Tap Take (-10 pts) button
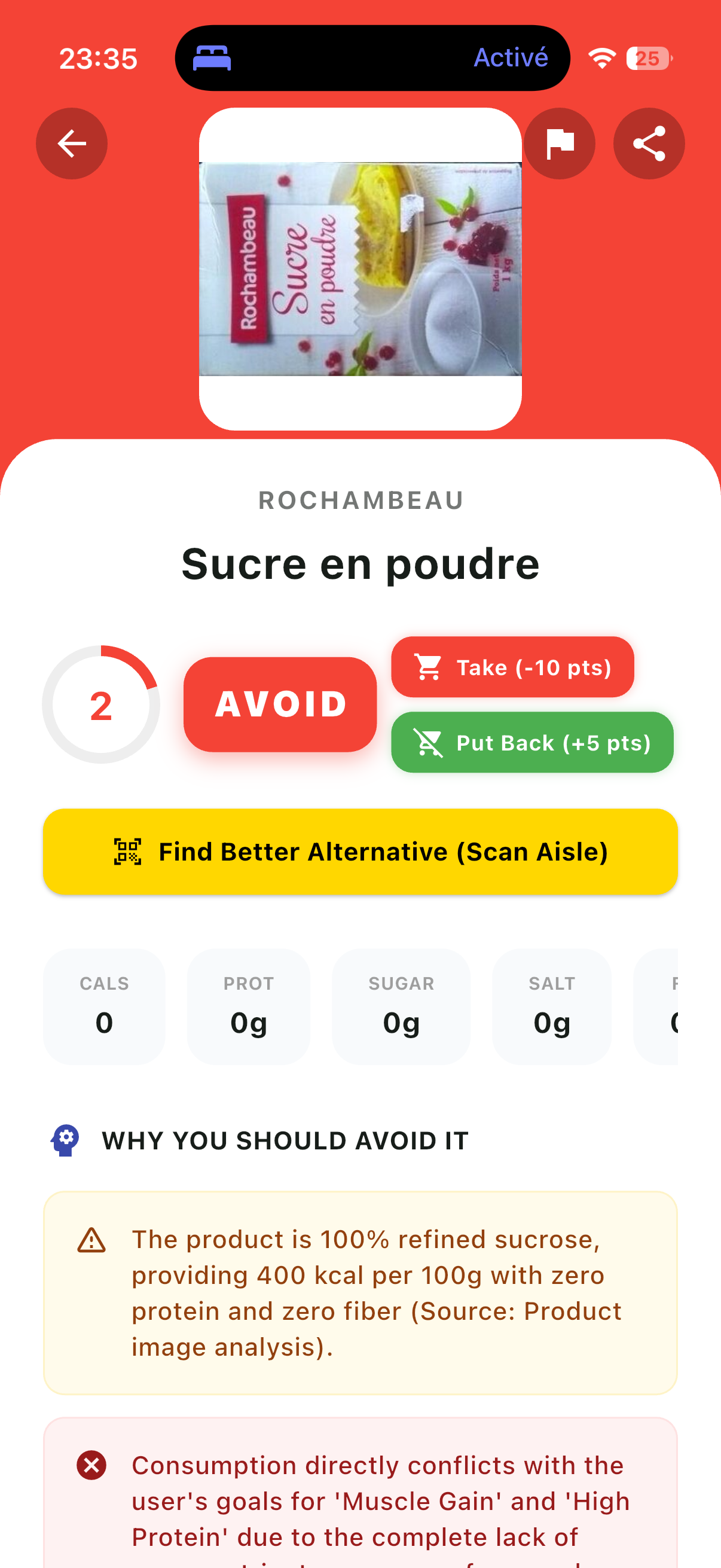The image size is (721, 1568). coord(512,667)
